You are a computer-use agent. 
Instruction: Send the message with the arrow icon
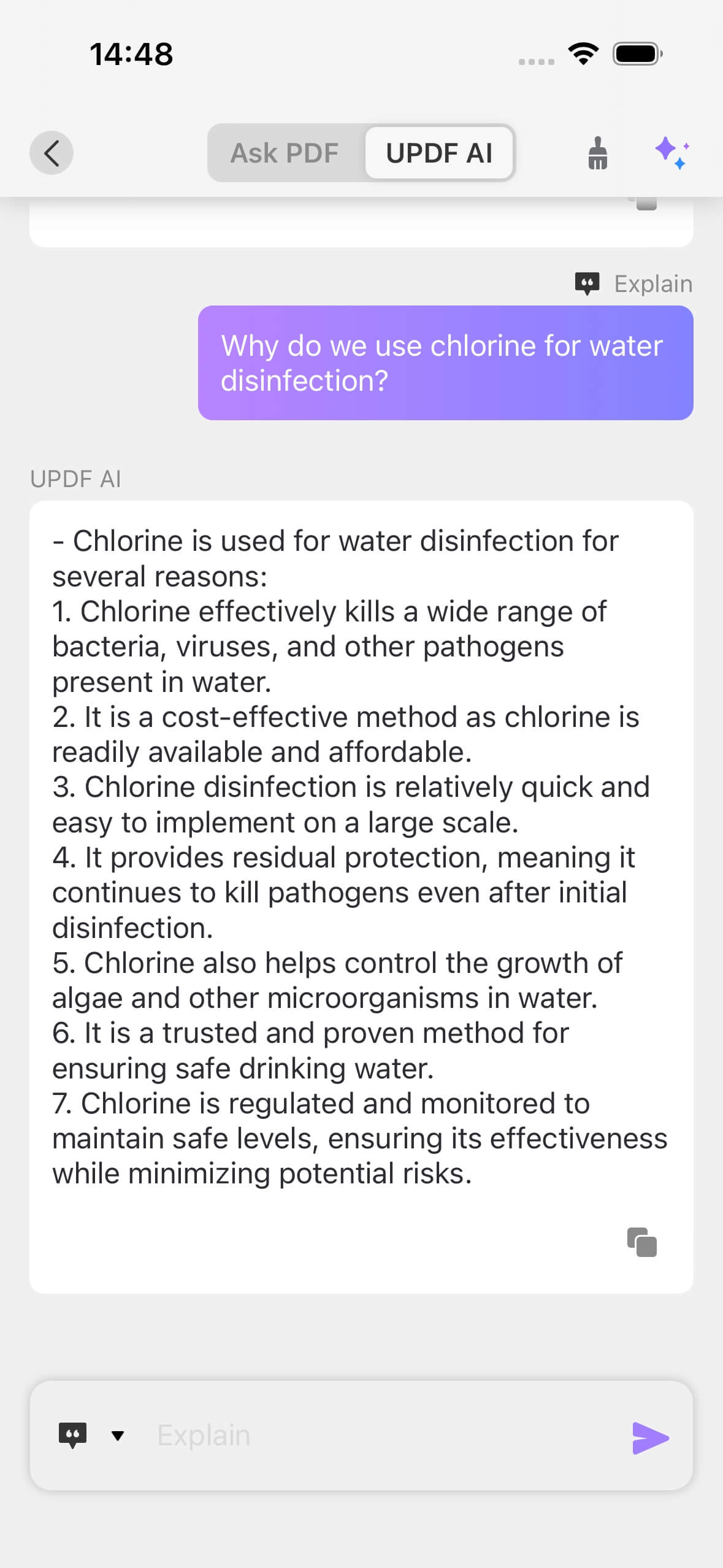click(650, 1437)
